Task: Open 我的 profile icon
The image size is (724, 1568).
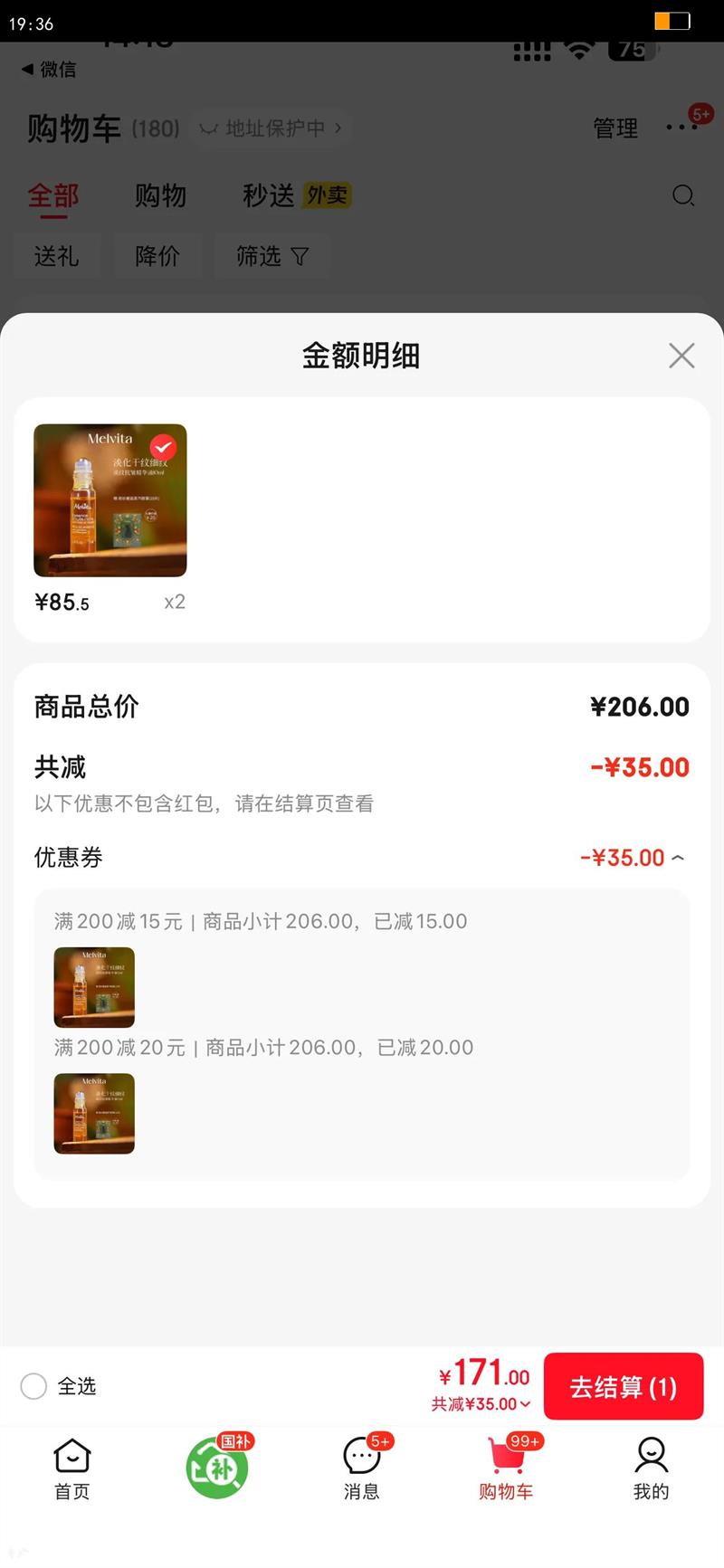Action: pyautogui.click(x=651, y=1460)
